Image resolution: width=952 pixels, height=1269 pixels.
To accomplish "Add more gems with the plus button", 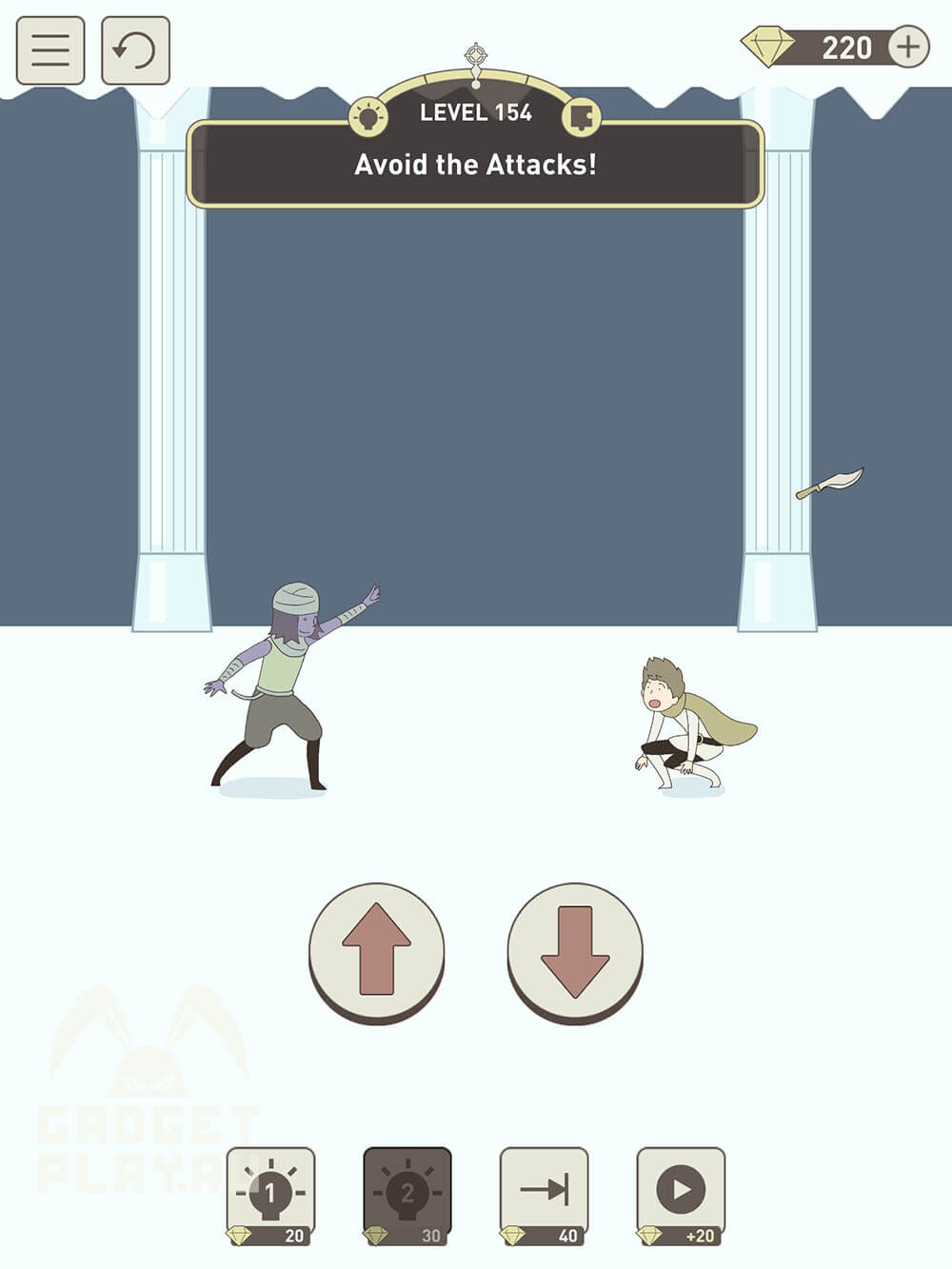I will [908, 47].
